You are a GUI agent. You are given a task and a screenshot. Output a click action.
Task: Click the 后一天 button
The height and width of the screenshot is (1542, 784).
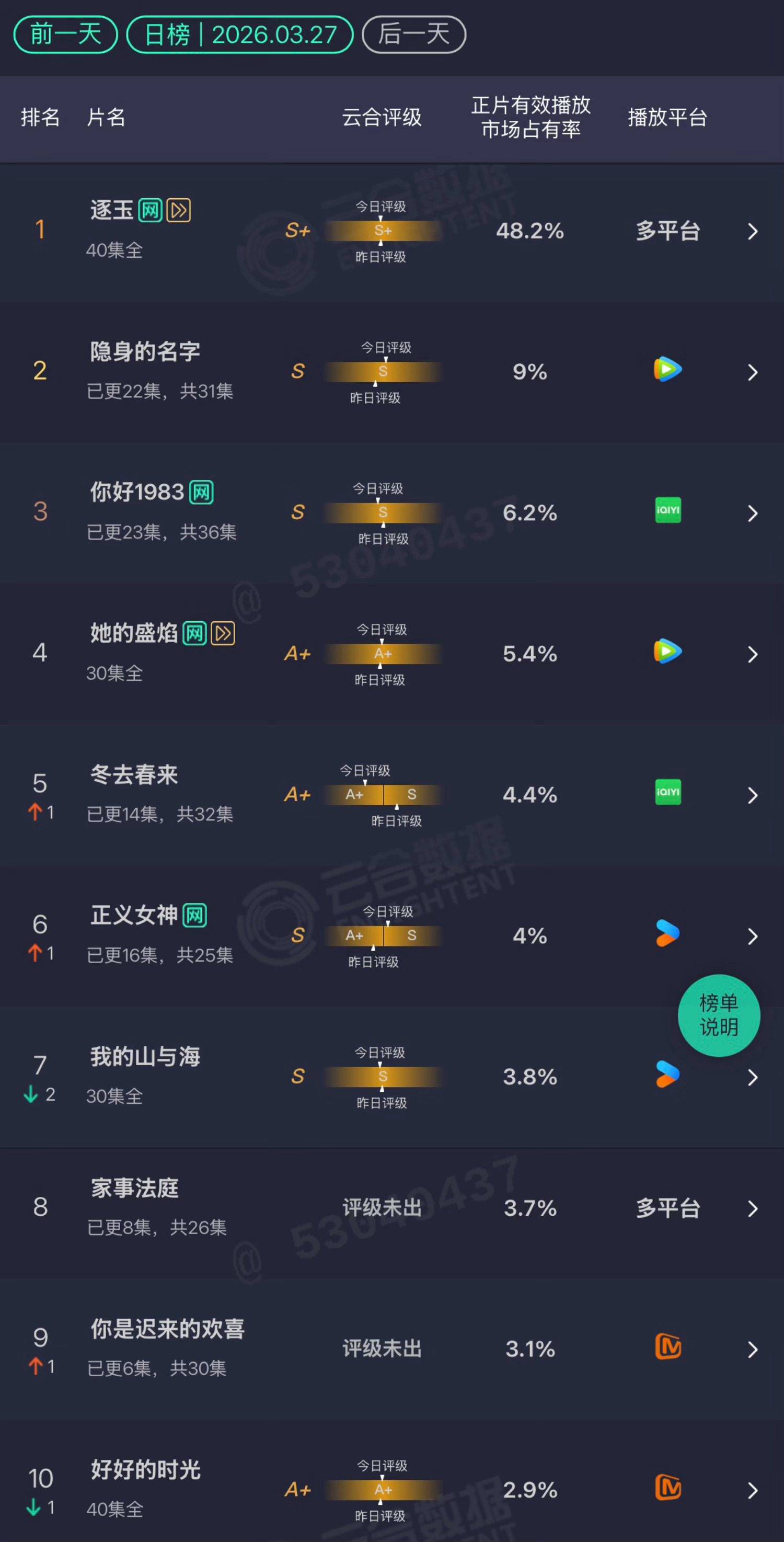click(413, 34)
